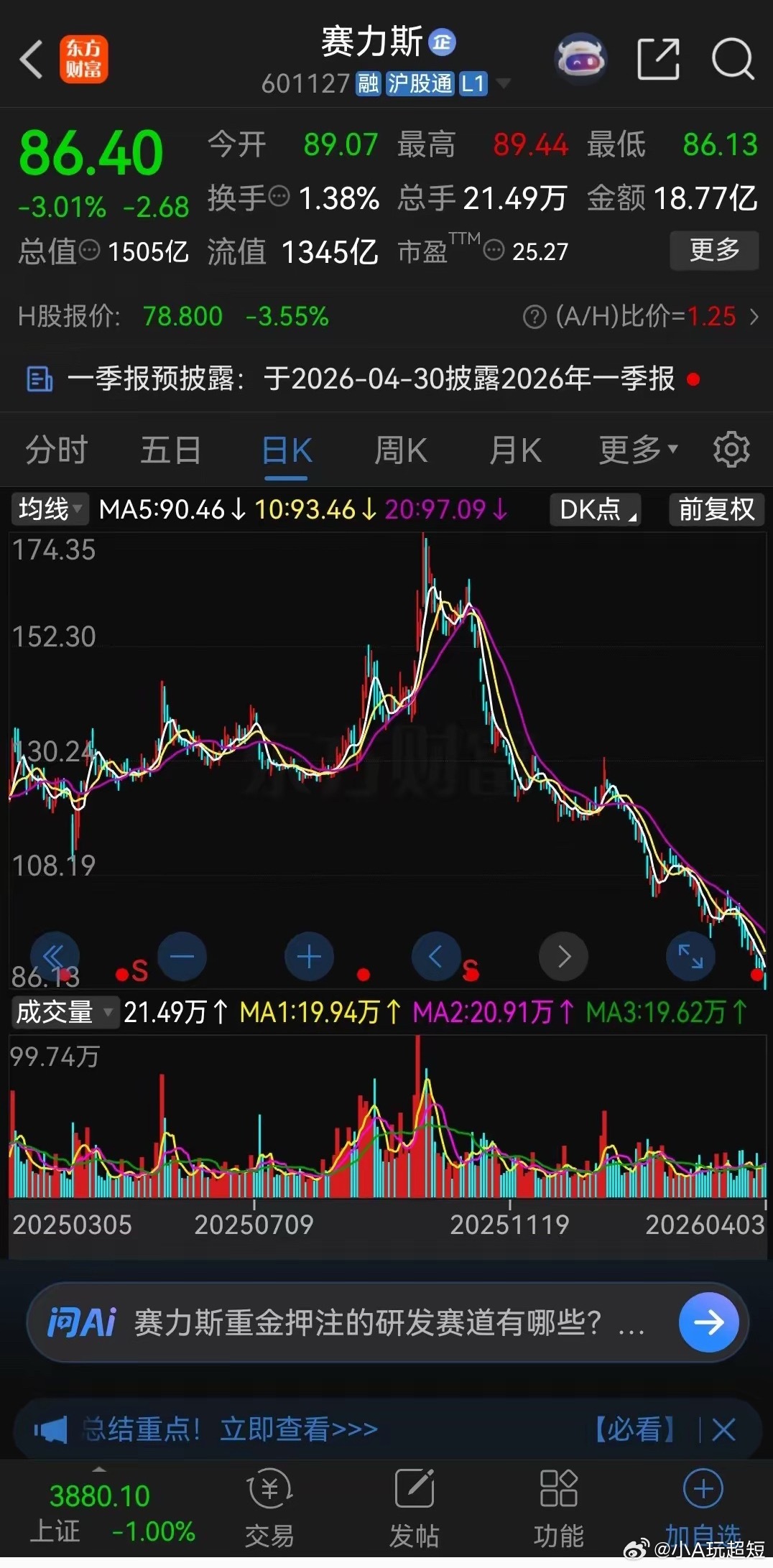Zoom into candles with the plus icon

(309, 956)
